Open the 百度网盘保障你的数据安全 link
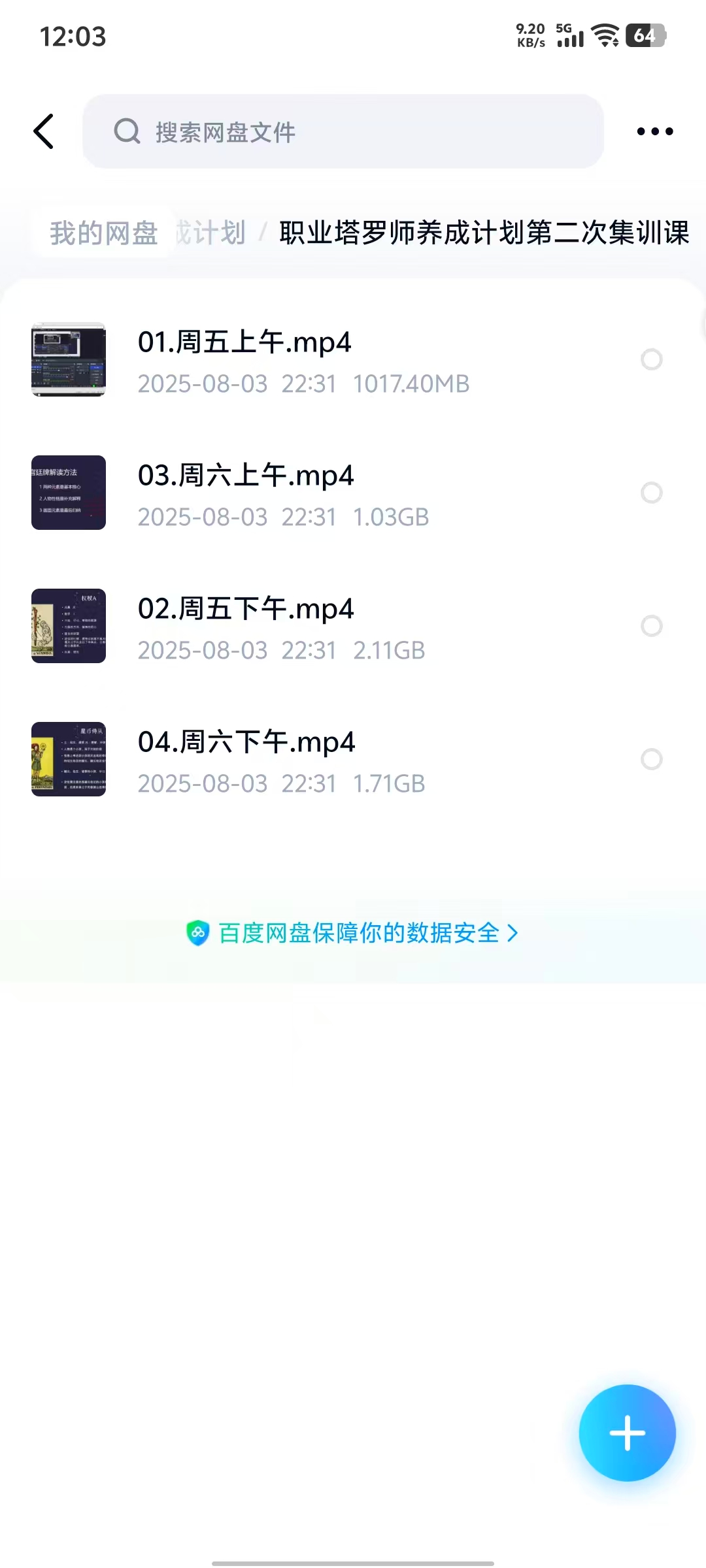This screenshot has height=1568, width=706. tap(353, 933)
